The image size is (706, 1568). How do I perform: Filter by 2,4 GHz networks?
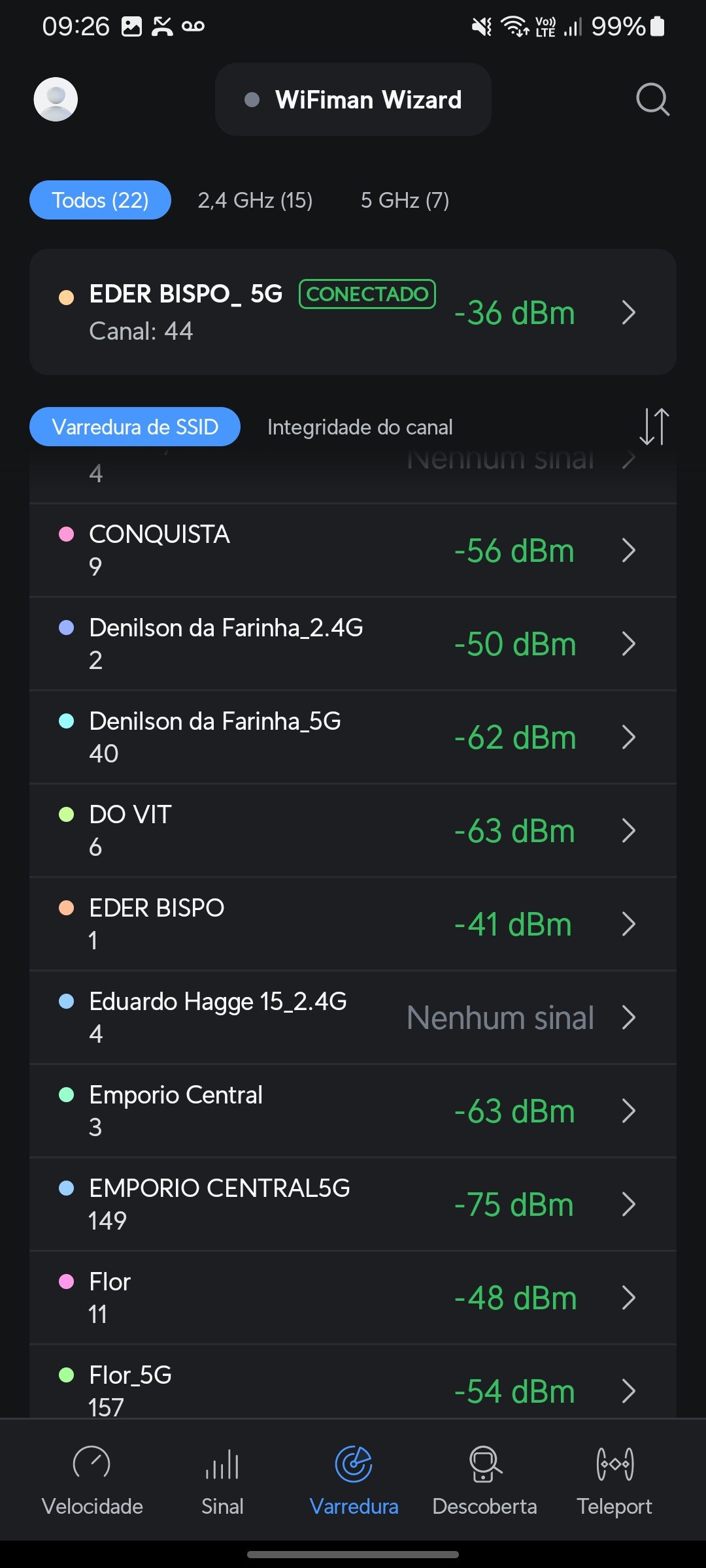tap(255, 200)
